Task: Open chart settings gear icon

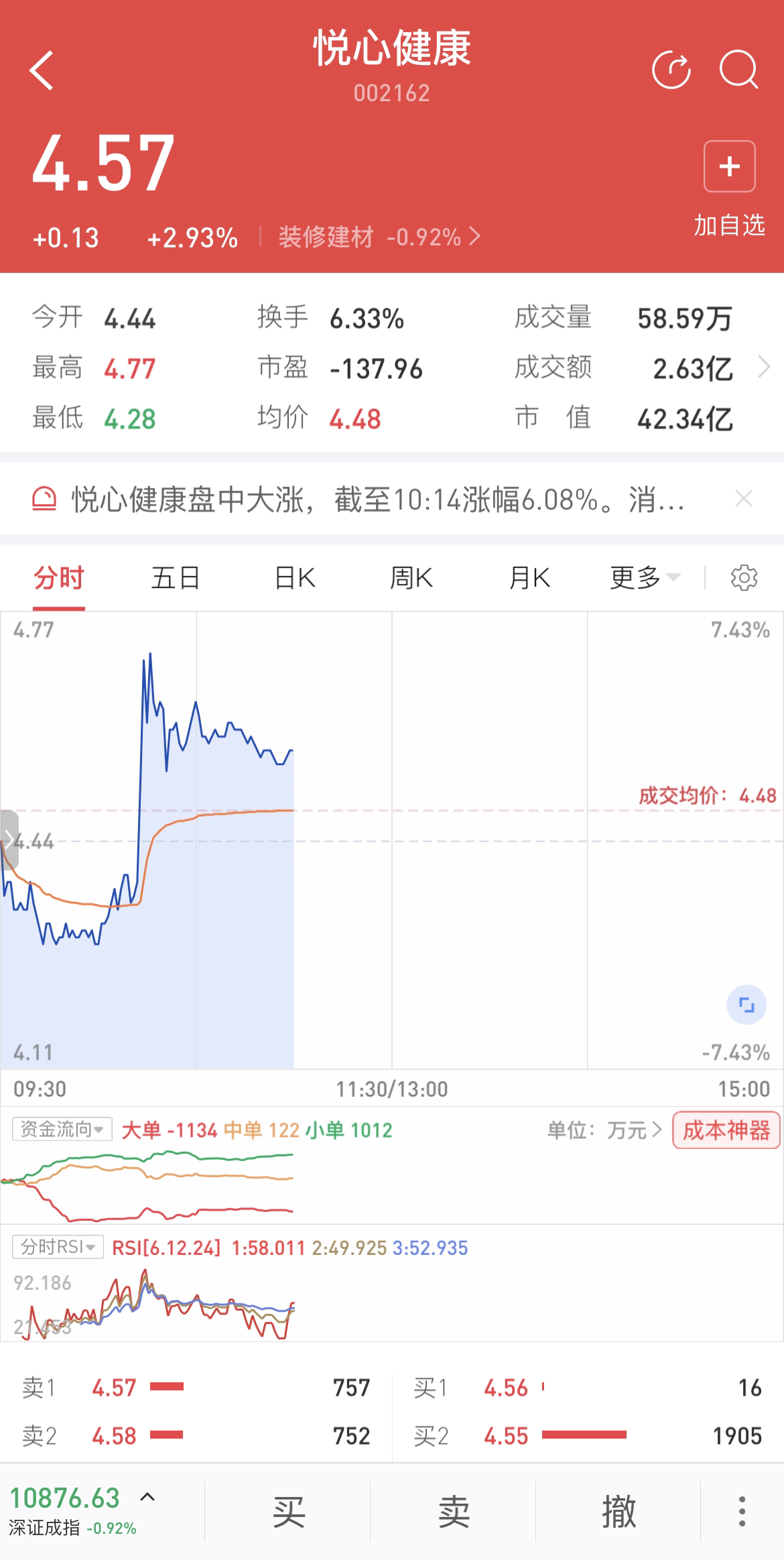Action: [x=744, y=578]
